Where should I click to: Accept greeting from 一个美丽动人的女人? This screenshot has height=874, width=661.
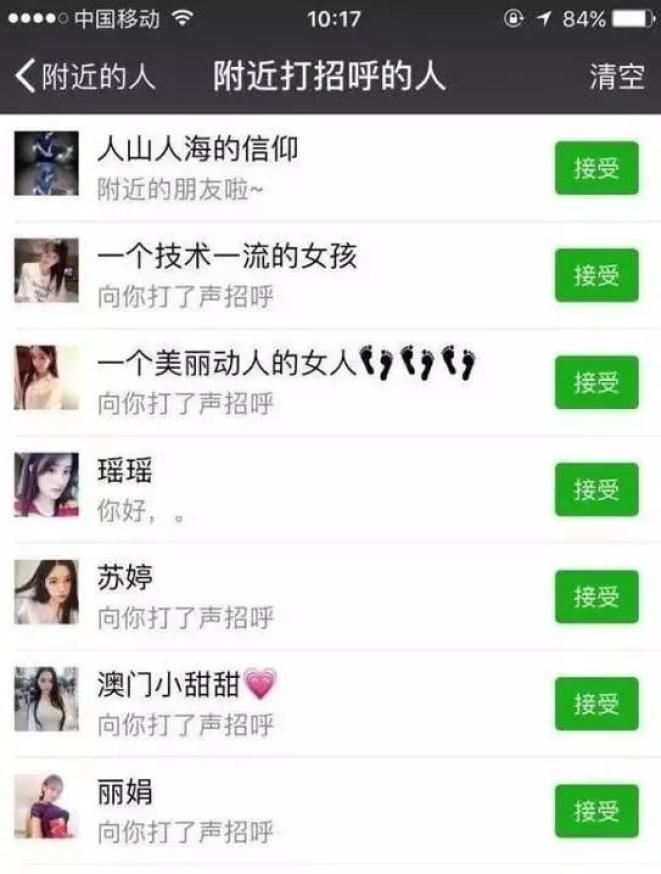click(x=596, y=382)
